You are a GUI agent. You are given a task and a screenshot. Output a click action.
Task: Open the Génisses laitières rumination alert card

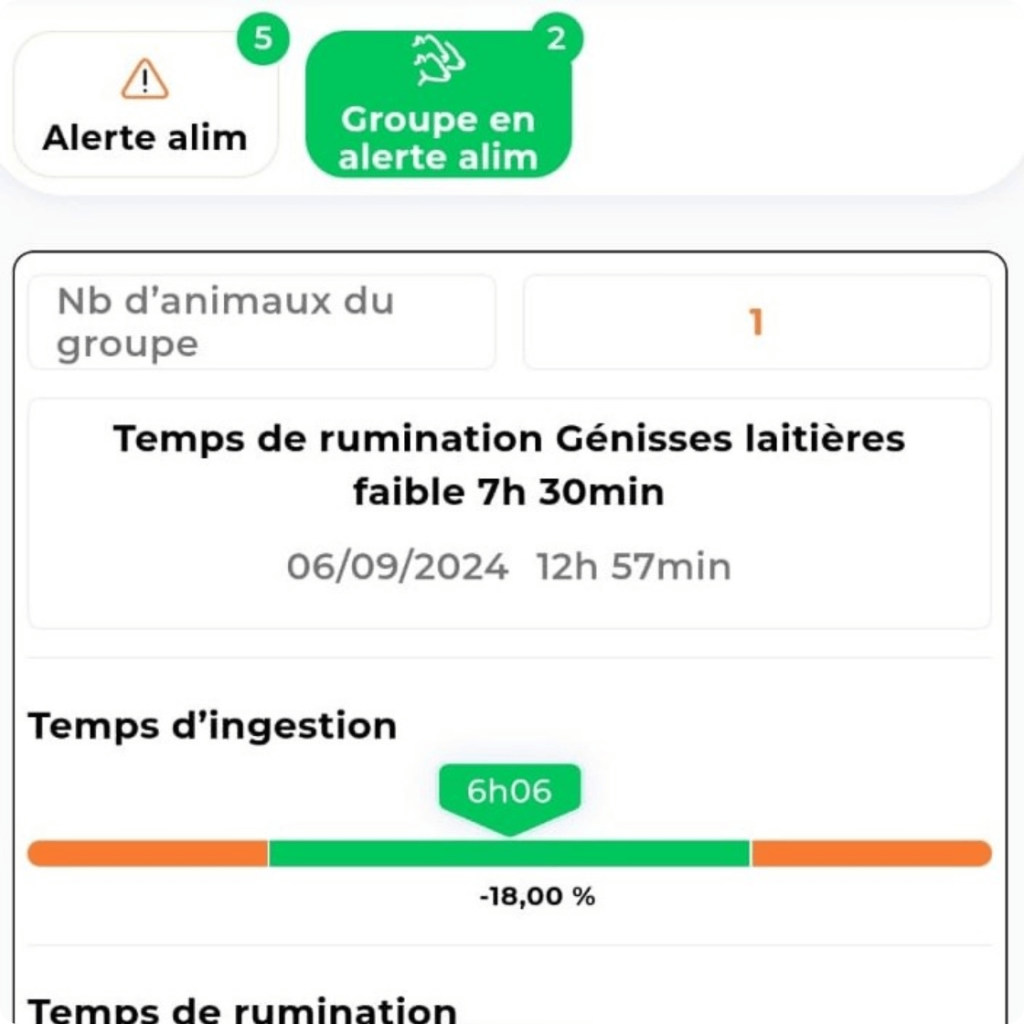[509, 512]
